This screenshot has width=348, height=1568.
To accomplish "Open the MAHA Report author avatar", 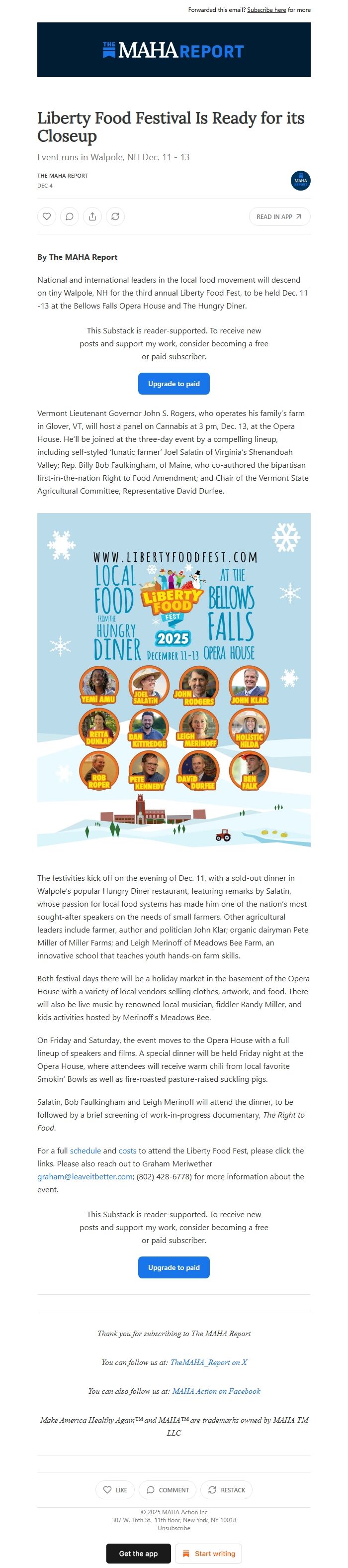I will 301,181.
